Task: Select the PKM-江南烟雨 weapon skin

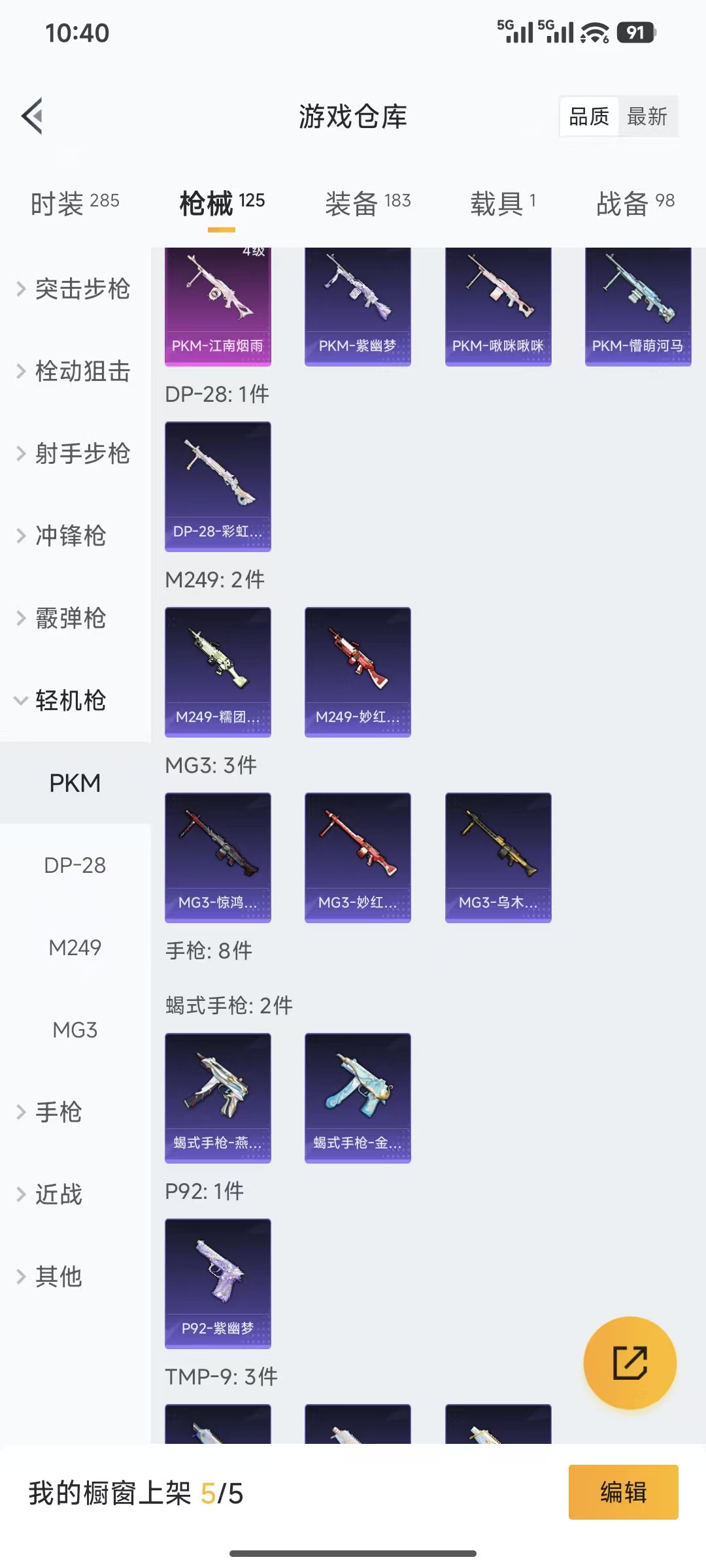Action: coord(218,304)
